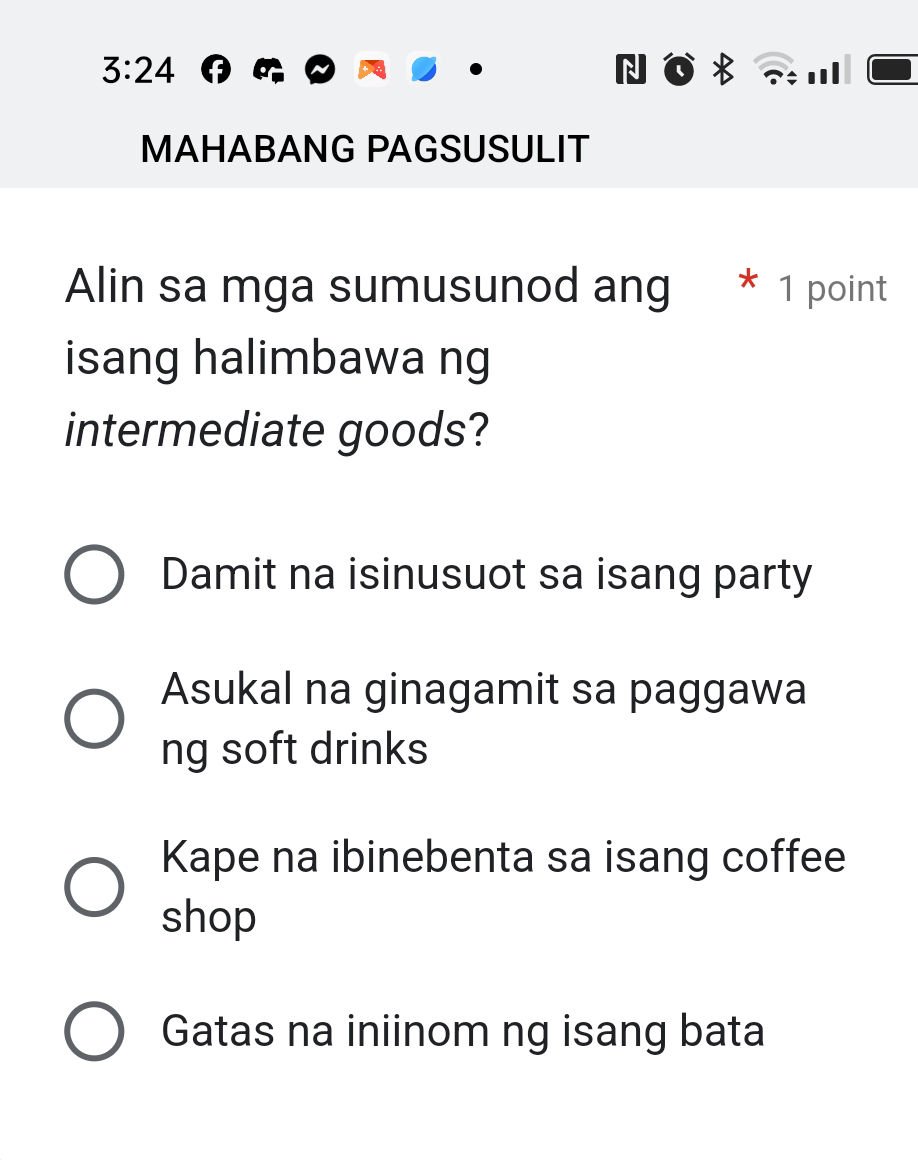Open the Google Play Games notification icon
918x1160 pixels.
[x=371, y=69]
